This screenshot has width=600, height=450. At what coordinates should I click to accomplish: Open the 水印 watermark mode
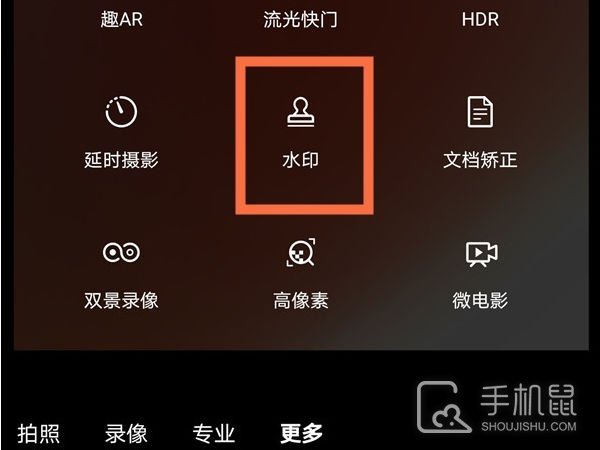[301, 131]
